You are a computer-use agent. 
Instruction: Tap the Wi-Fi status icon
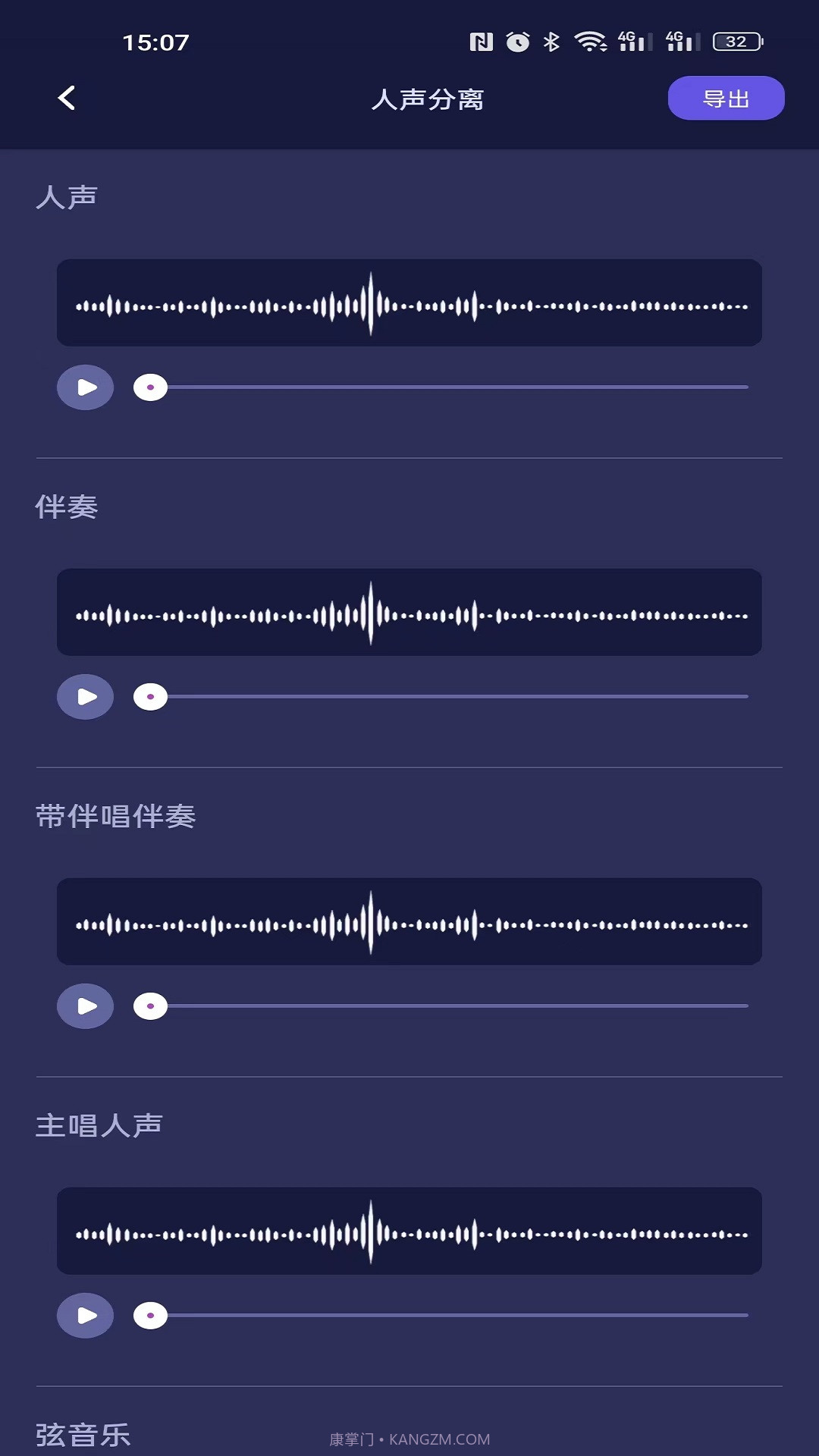click(592, 43)
